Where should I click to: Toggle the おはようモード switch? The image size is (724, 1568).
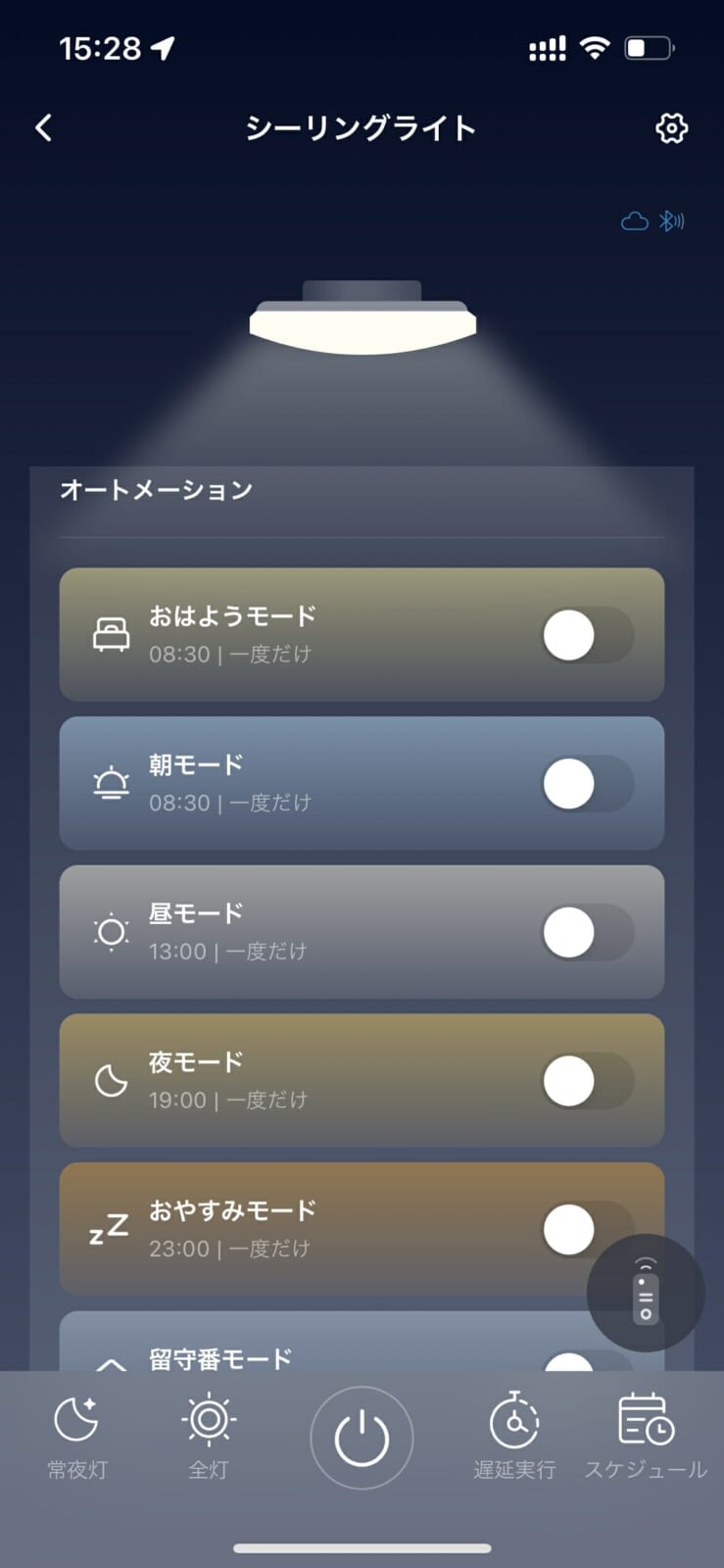[588, 635]
